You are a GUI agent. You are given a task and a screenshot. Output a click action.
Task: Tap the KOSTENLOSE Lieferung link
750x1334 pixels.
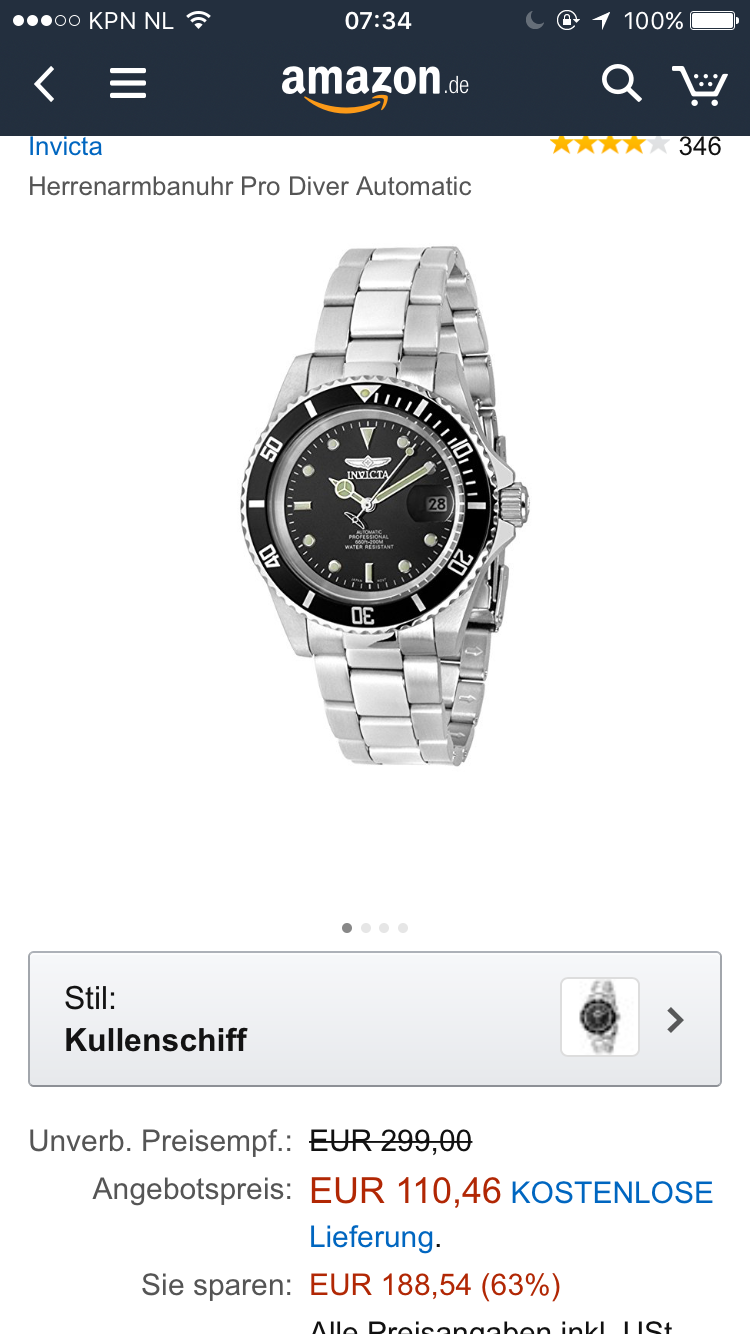pos(511,1214)
